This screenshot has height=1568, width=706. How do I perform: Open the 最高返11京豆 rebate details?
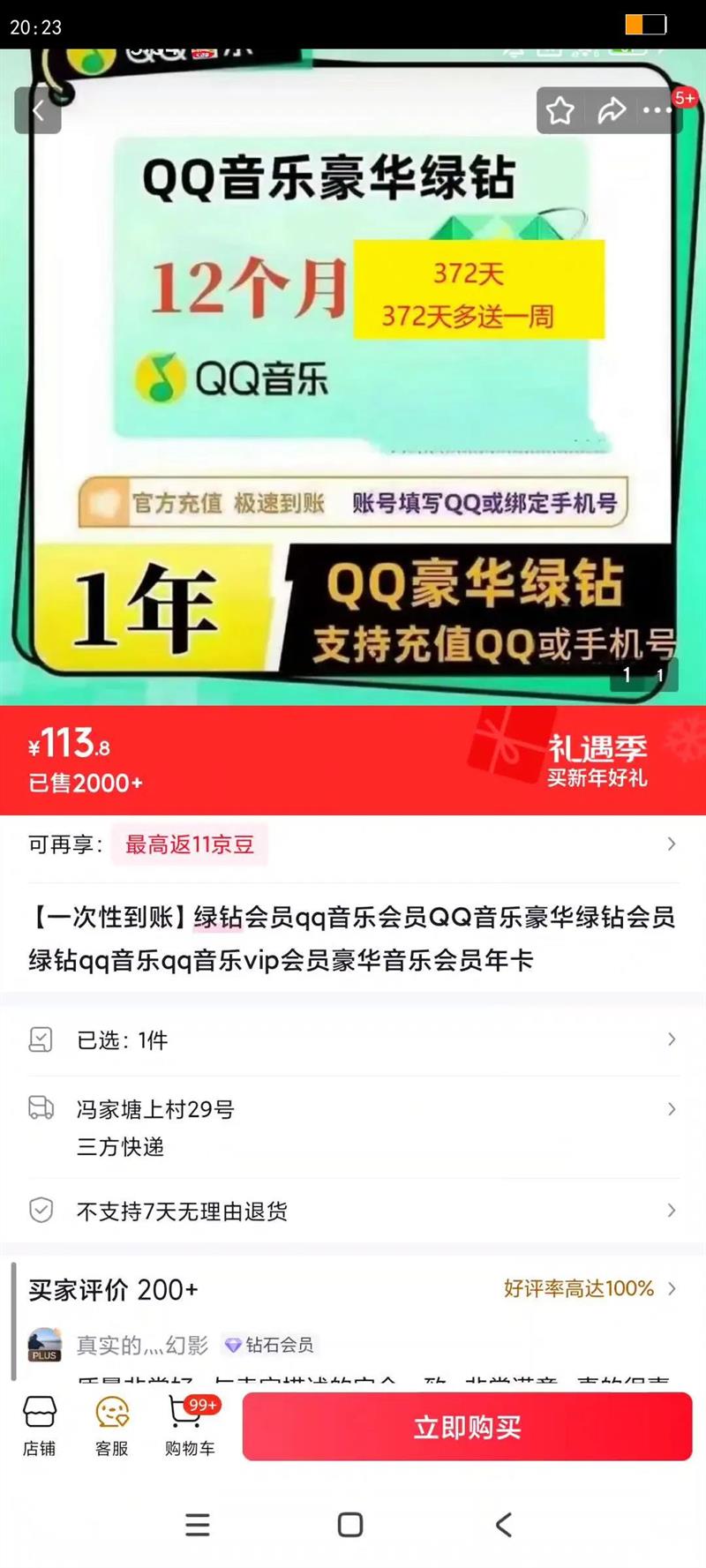click(190, 844)
